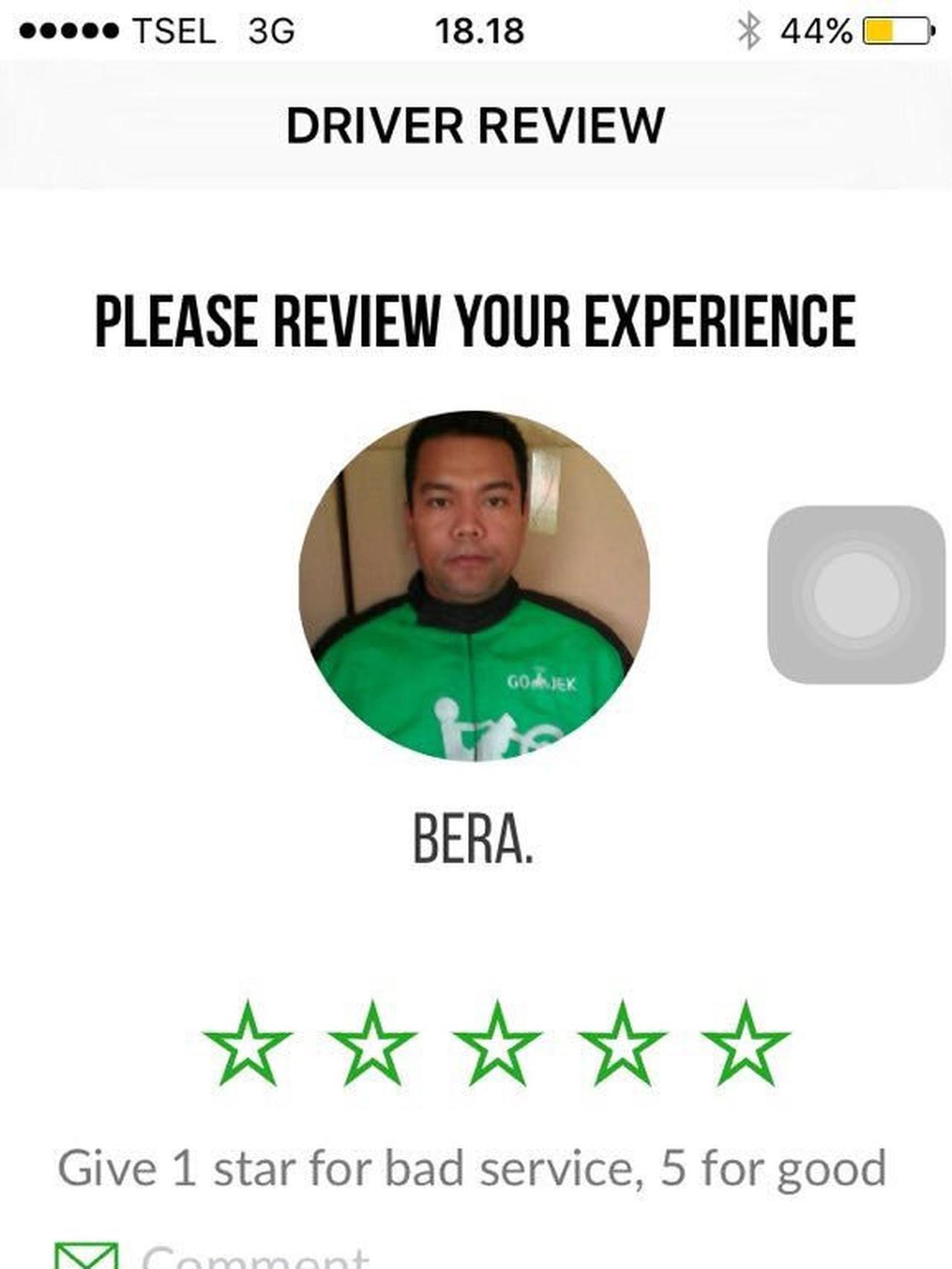Give Bera five stars
This screenshot has height=1269, width=952.
click(746, 1044)
